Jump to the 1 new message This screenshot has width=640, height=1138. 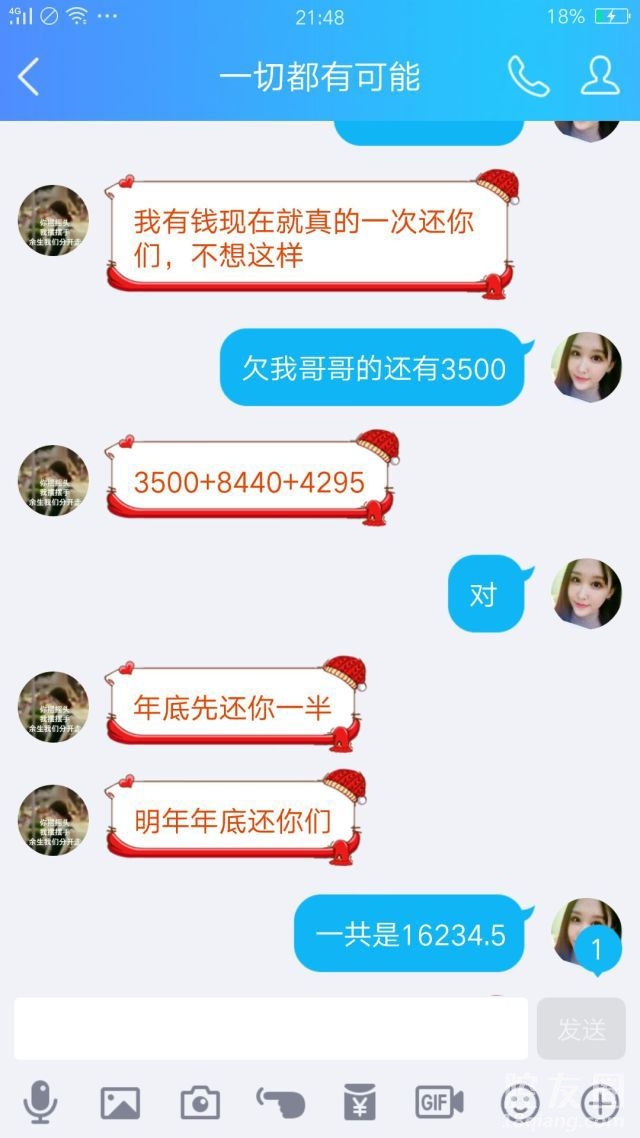(597, 947)
